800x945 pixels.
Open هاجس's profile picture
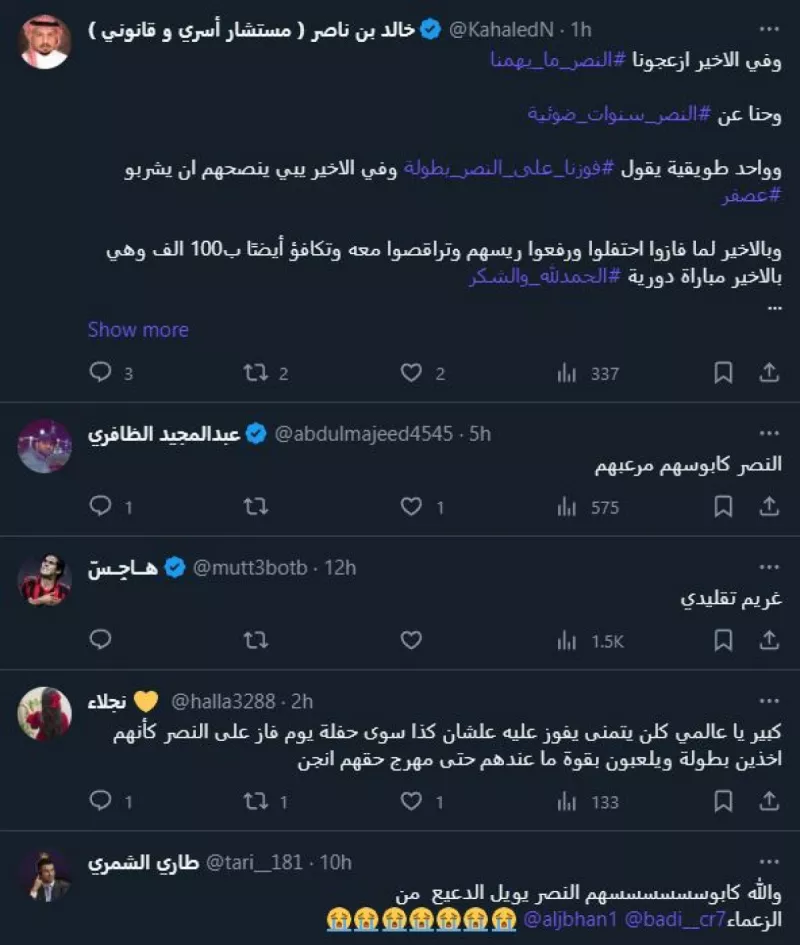41,580
